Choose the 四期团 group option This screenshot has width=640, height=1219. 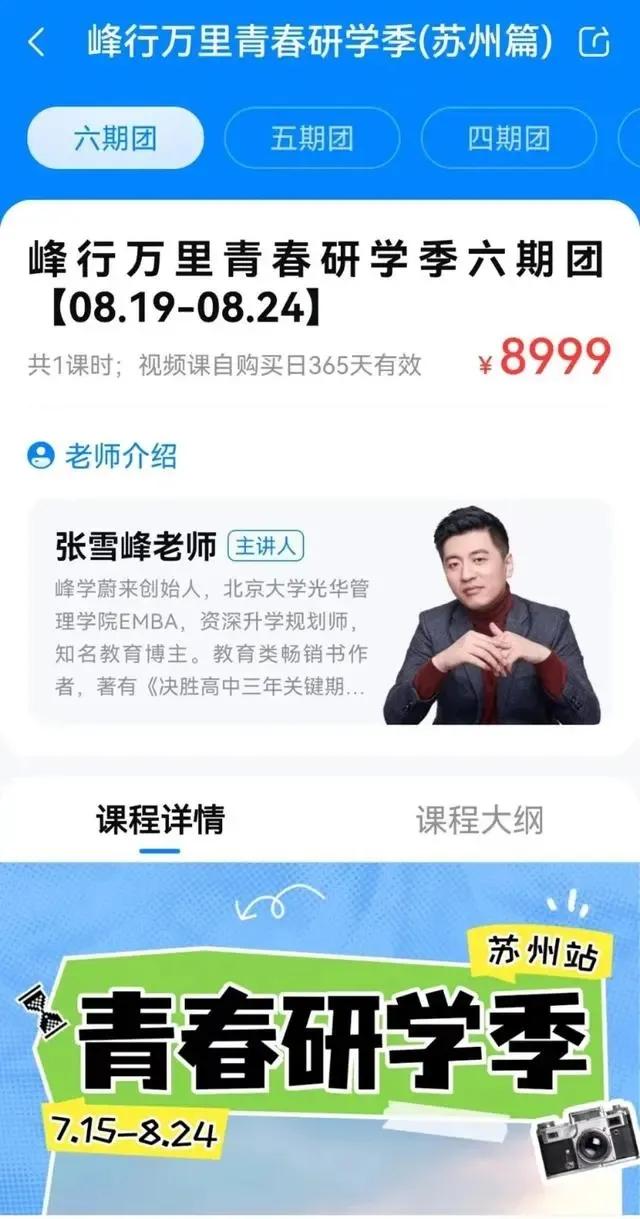coord(509,138)
